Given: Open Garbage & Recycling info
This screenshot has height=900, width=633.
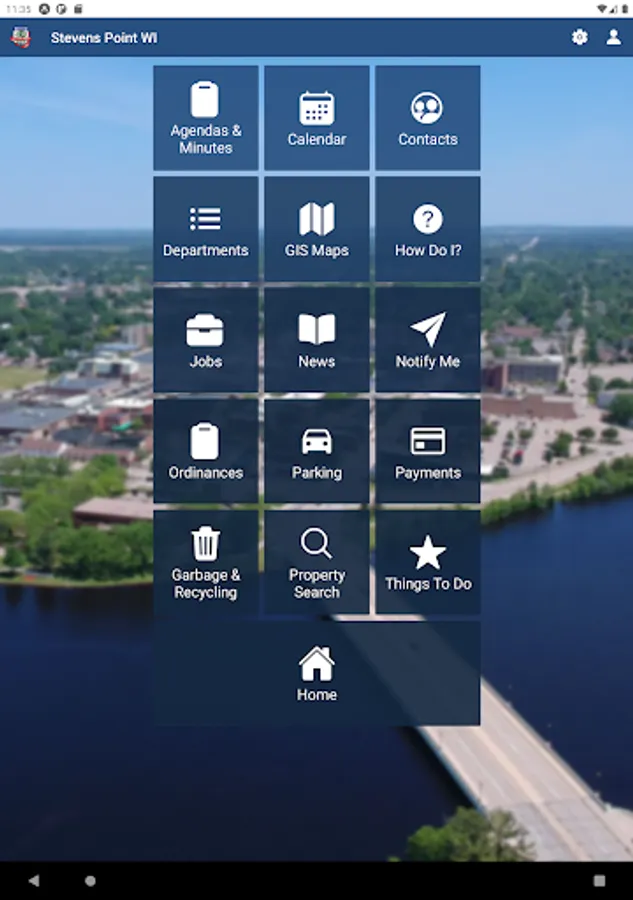Looking at the screenshot, I should point(206,562).
